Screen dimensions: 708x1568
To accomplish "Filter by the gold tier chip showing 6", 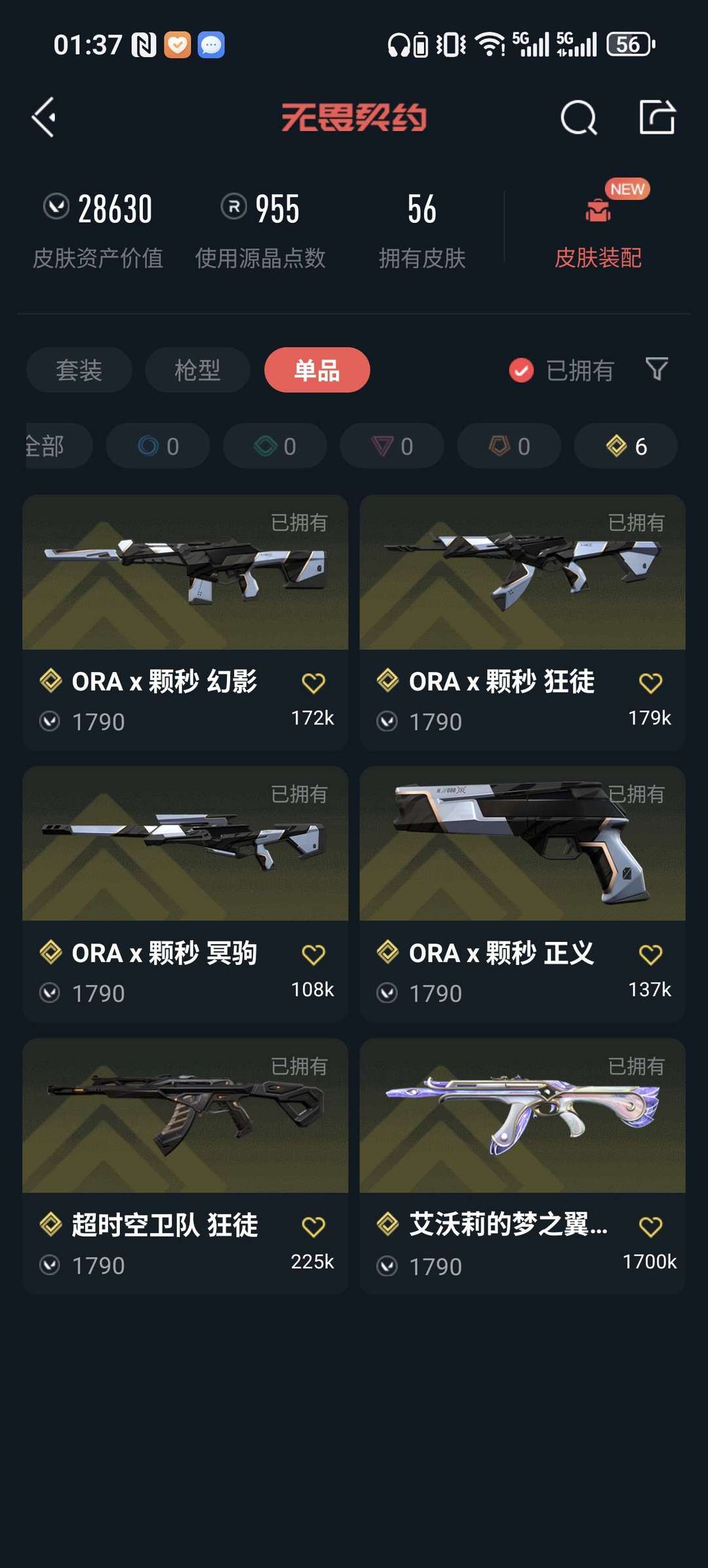I will click(x=625, y=446).
